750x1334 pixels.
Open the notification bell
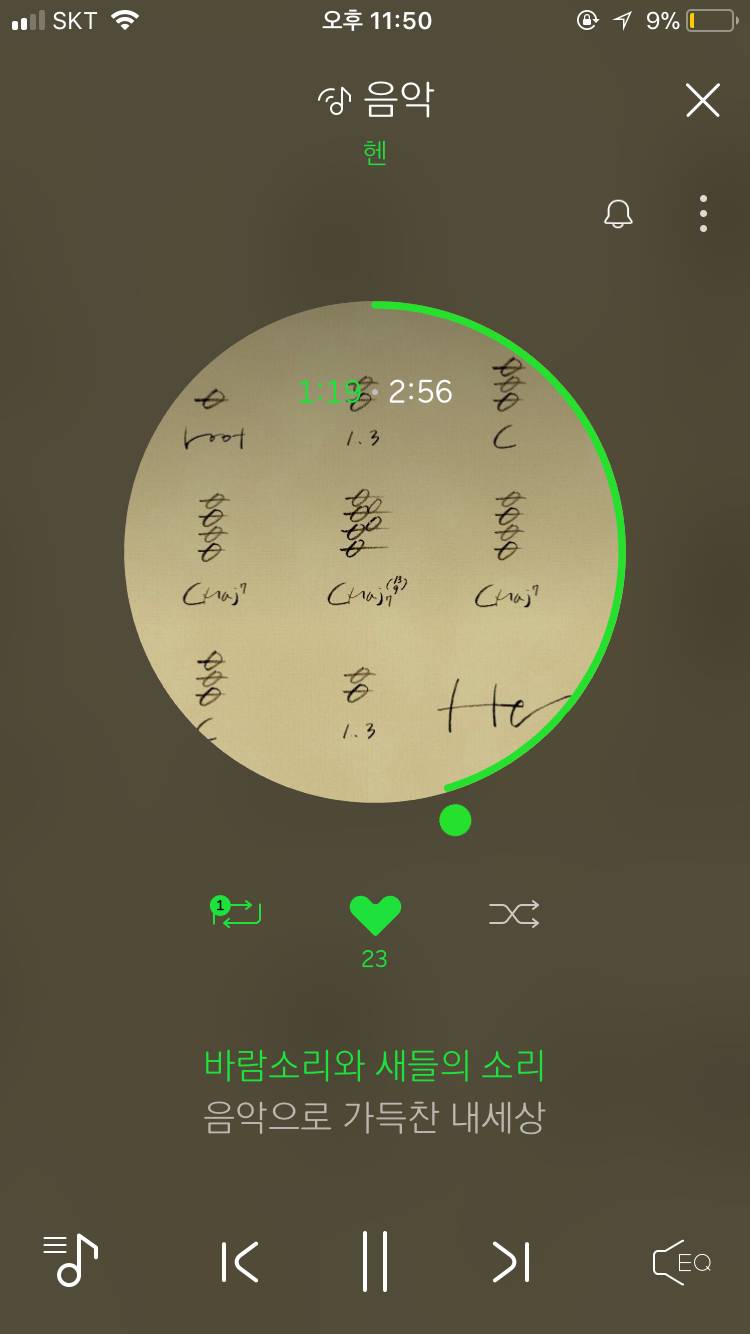pos(618,214)
